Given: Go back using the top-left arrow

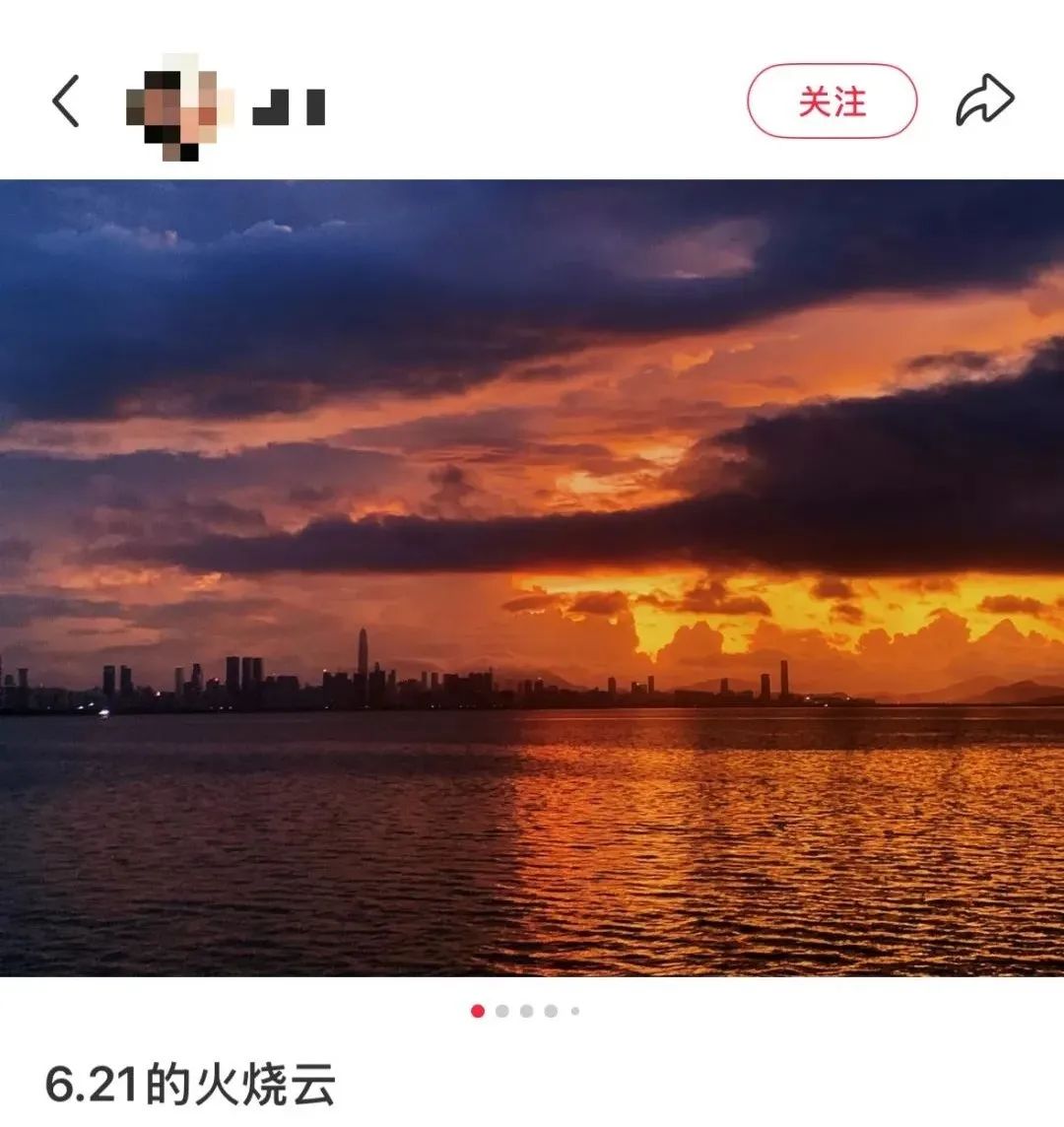Looking at the screenshot, I should coord(65,101).
